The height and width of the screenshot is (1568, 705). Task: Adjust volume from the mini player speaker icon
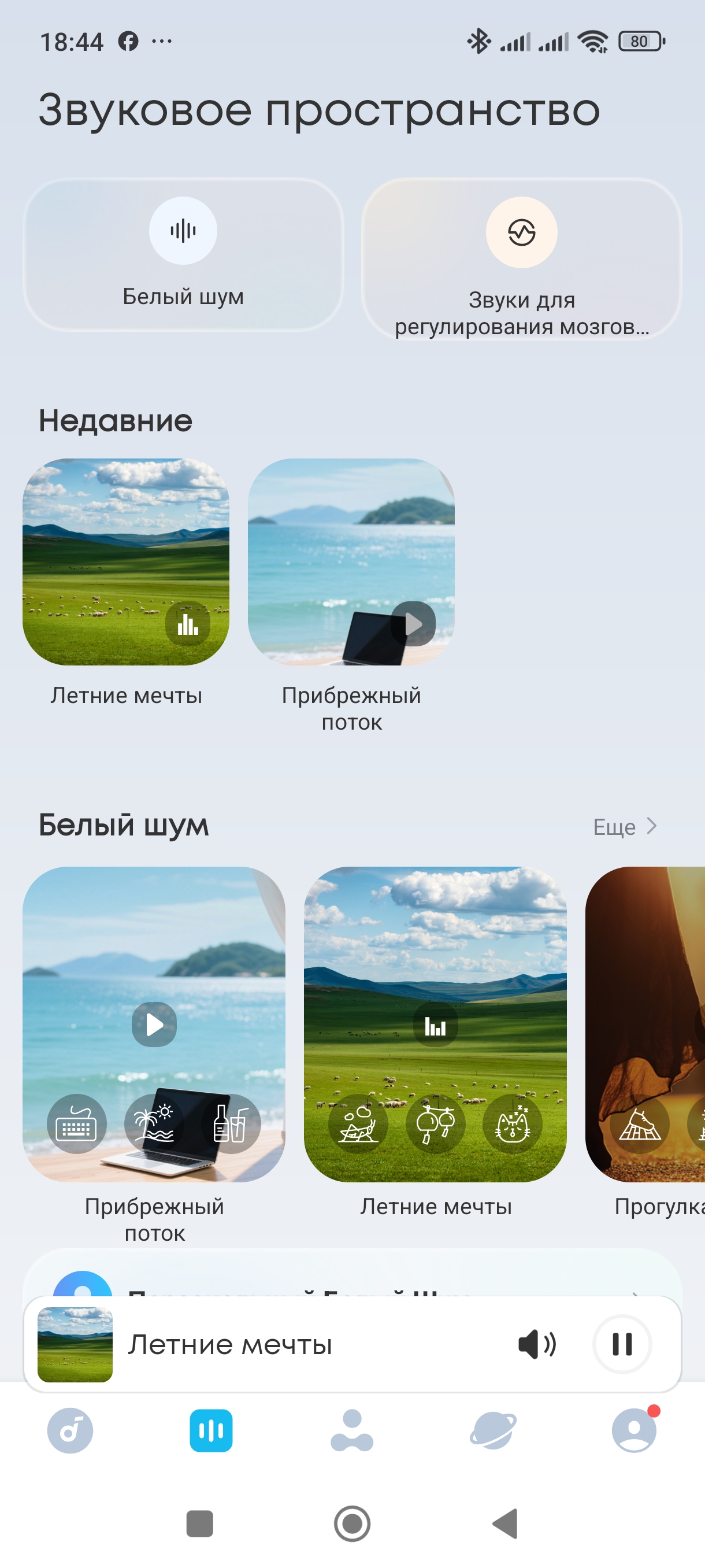[x=536, y=1344]
